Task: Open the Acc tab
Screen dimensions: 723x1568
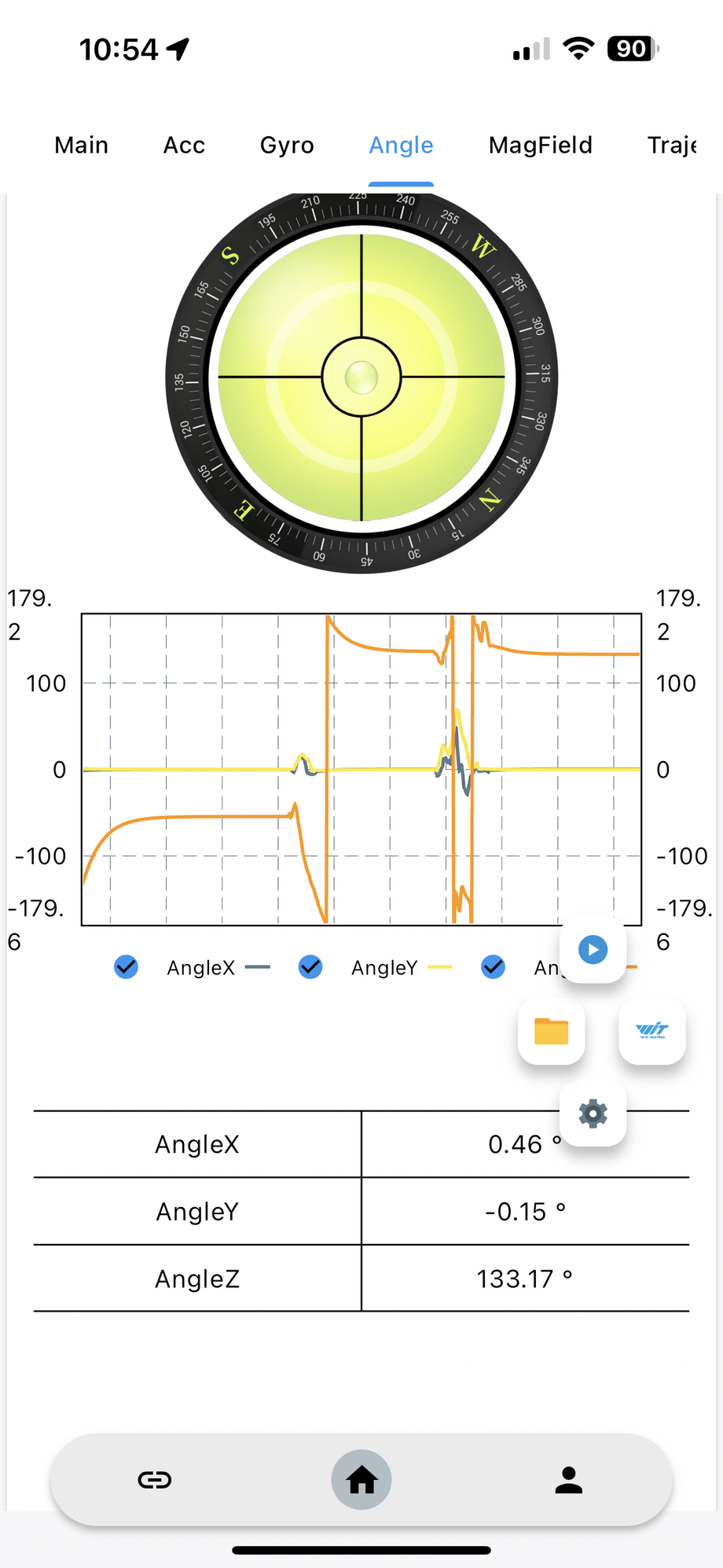Action: click(184, 145)
